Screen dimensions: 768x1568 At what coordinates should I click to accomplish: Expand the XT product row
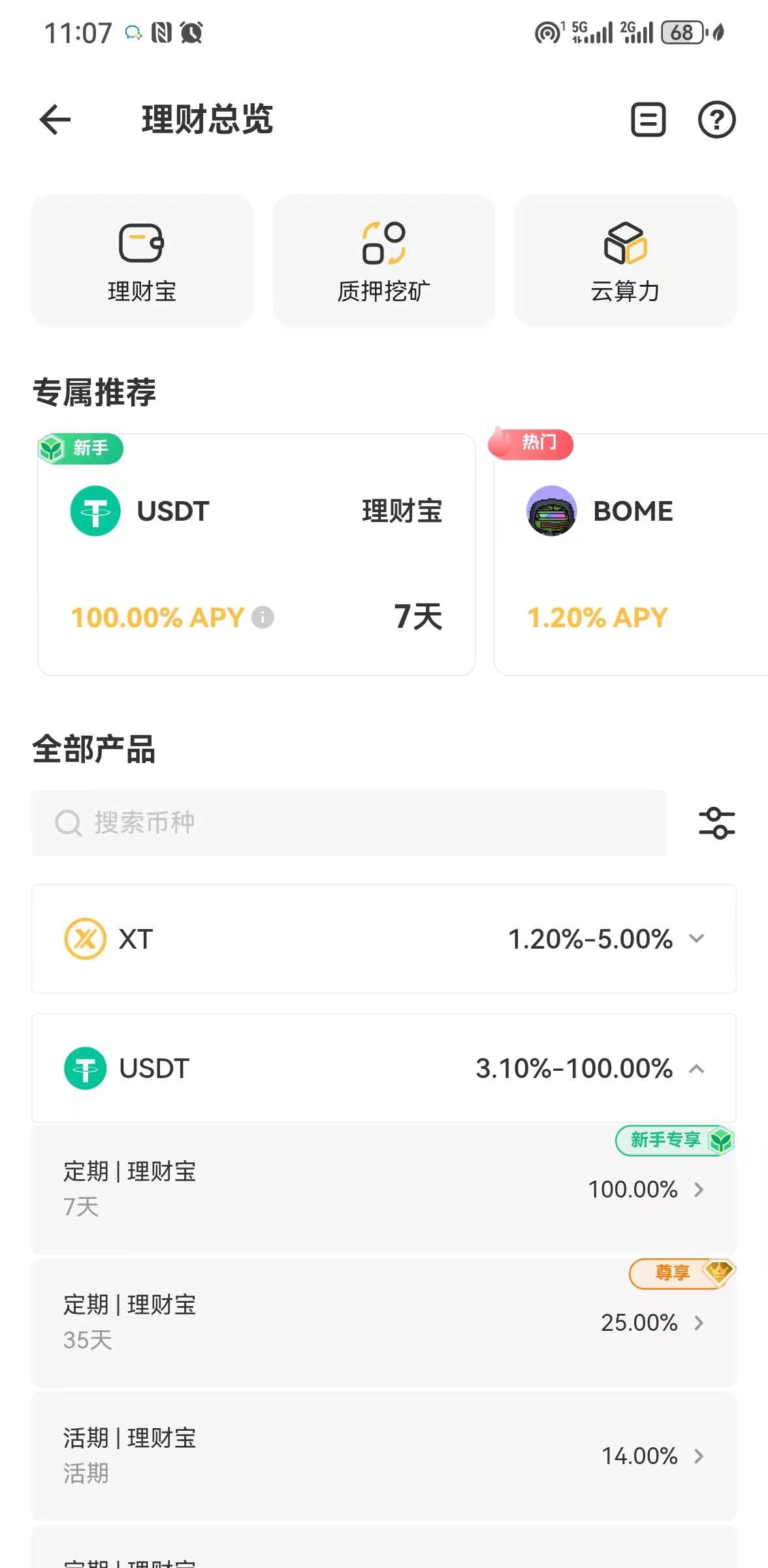(x=384, y=939)
